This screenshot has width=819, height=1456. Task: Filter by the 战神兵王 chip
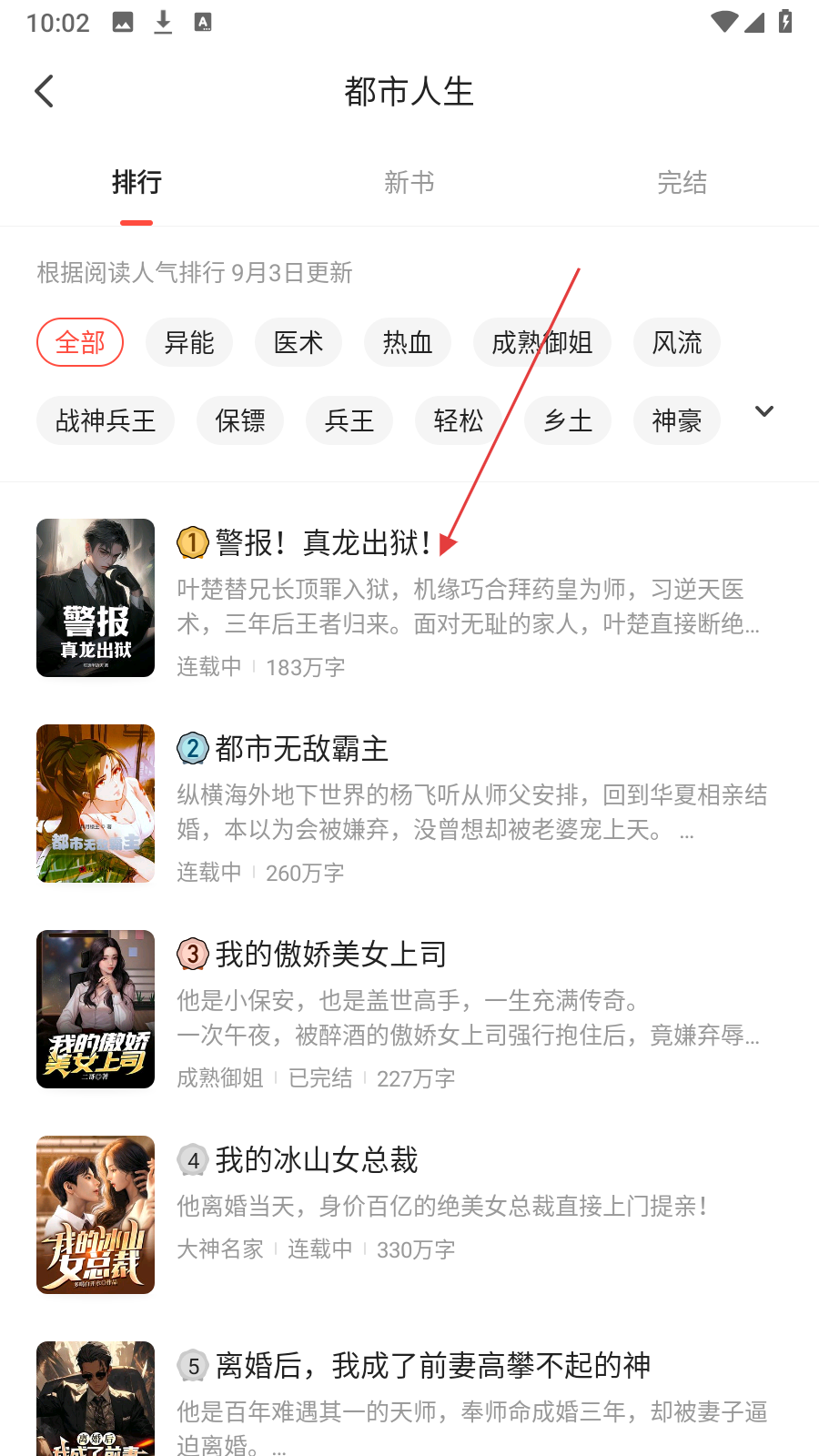[106, 421]
